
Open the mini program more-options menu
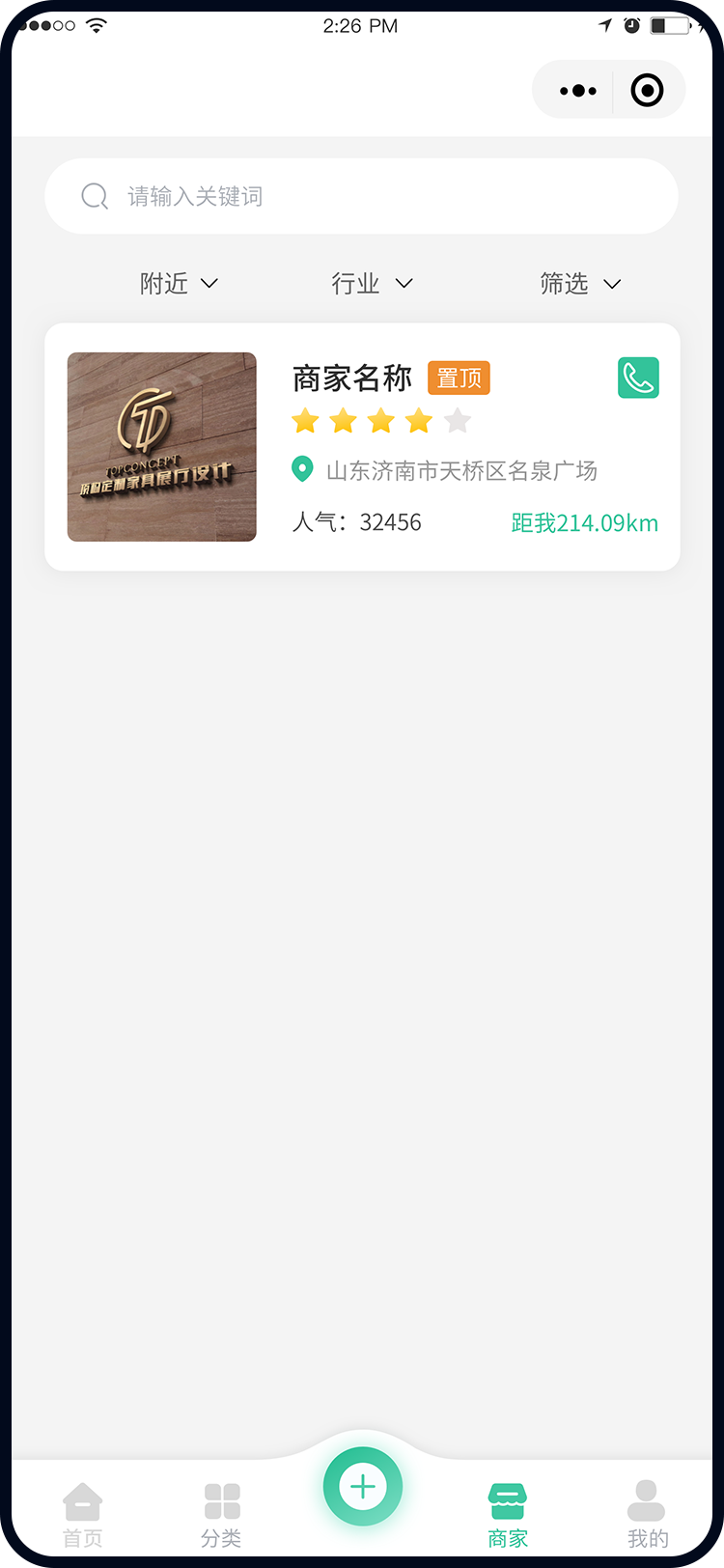pos(577,91)
